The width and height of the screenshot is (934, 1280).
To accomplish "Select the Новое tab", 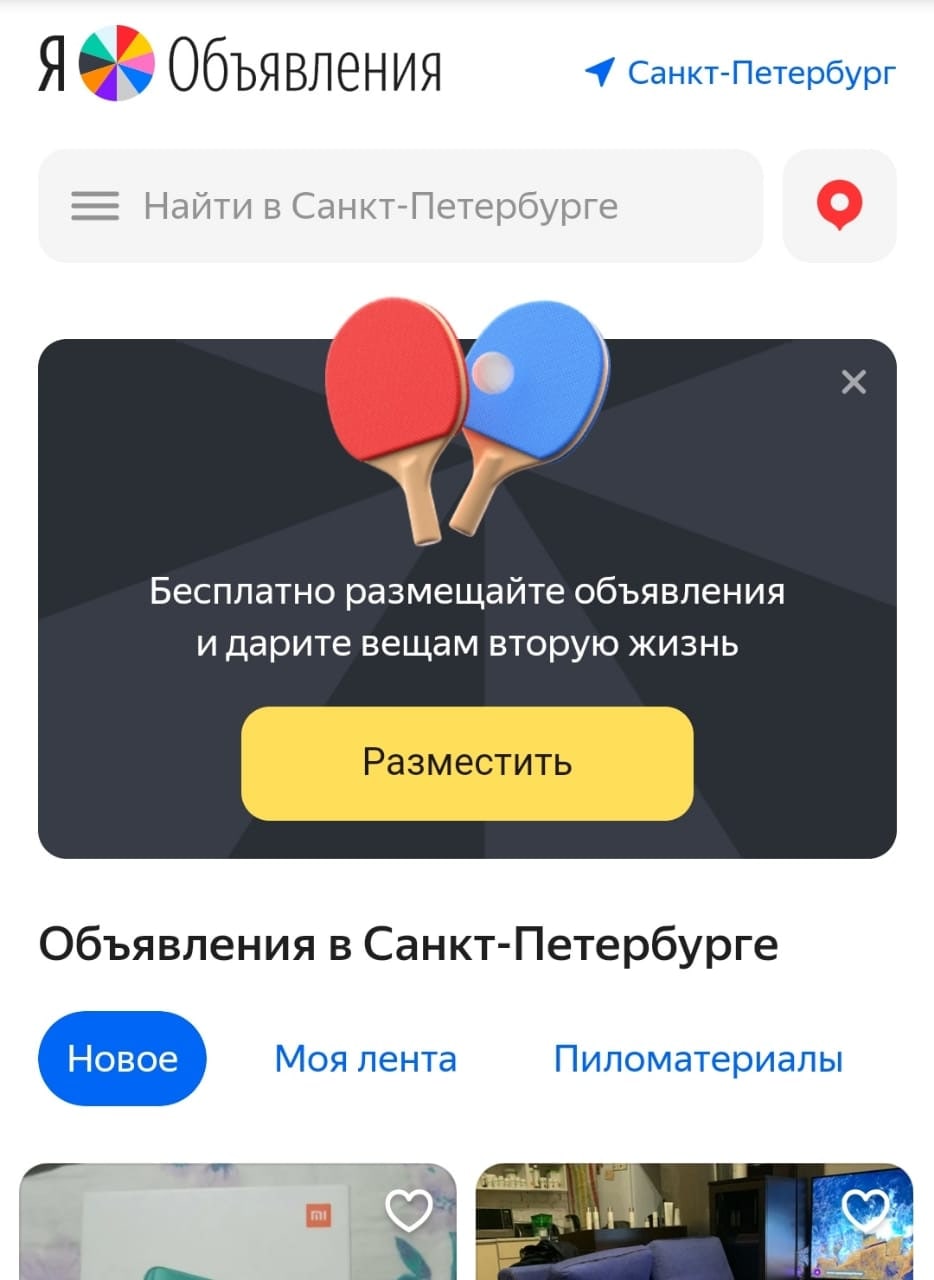I will click(122, 1058).
